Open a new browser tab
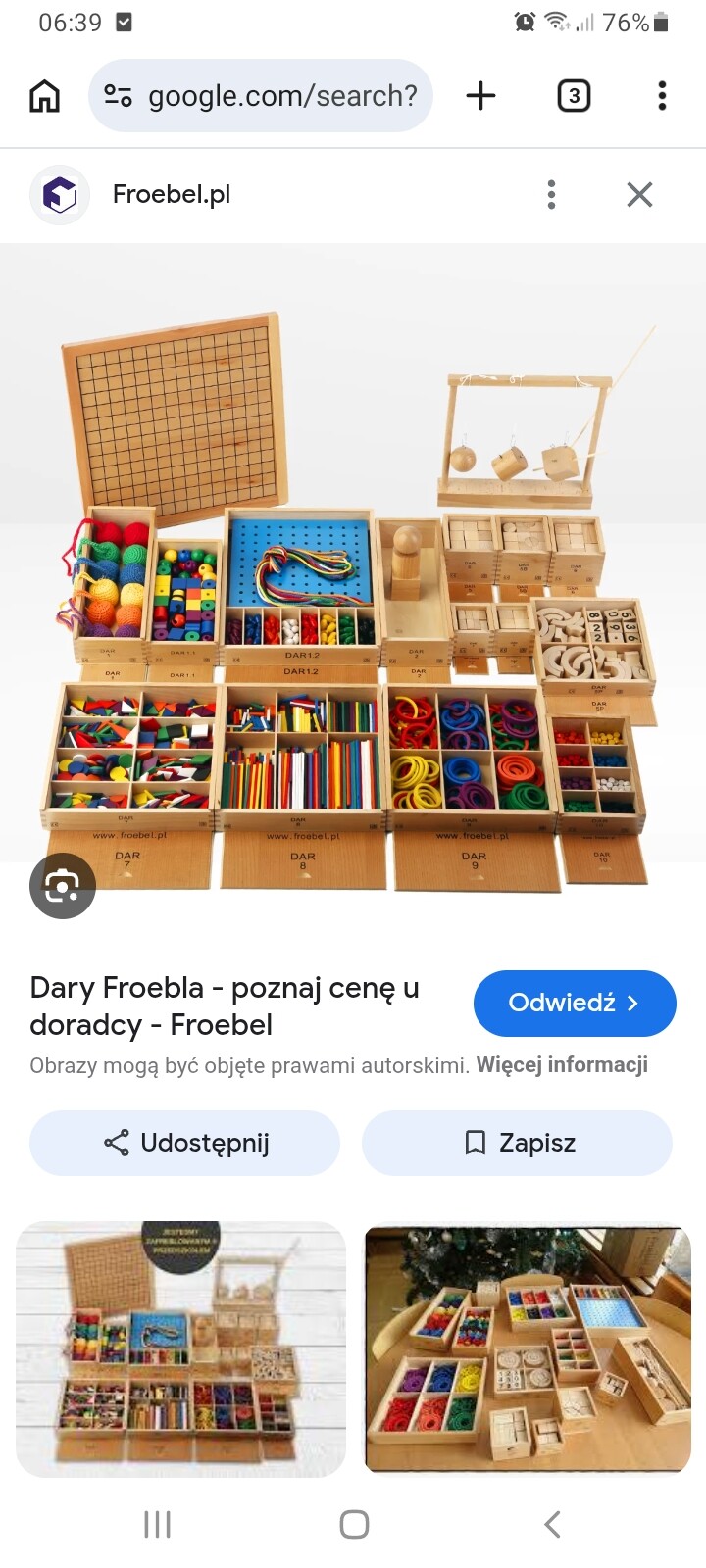This screenshot has height=1568, width=706. (x=480, y=96)
